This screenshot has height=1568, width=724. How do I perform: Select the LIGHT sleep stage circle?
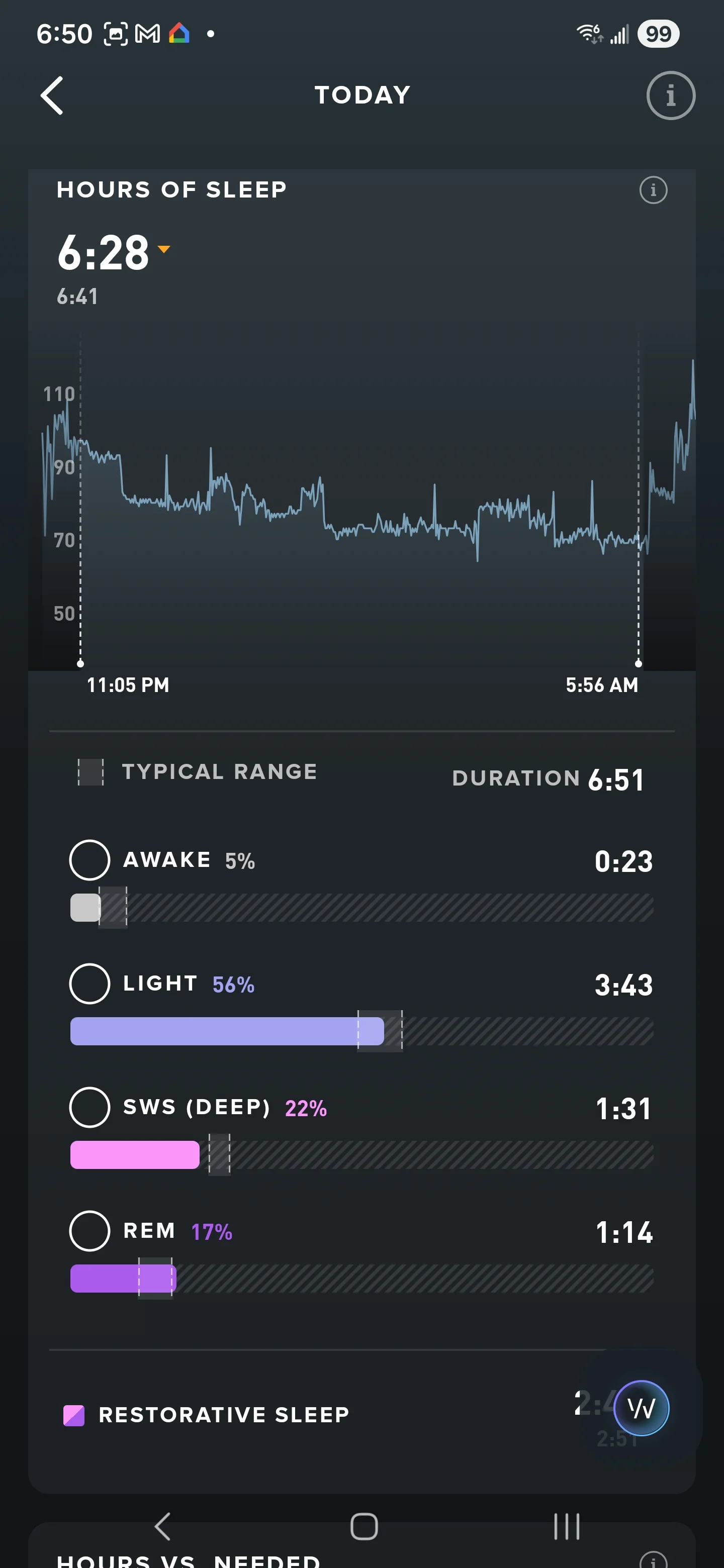(89, 984)
